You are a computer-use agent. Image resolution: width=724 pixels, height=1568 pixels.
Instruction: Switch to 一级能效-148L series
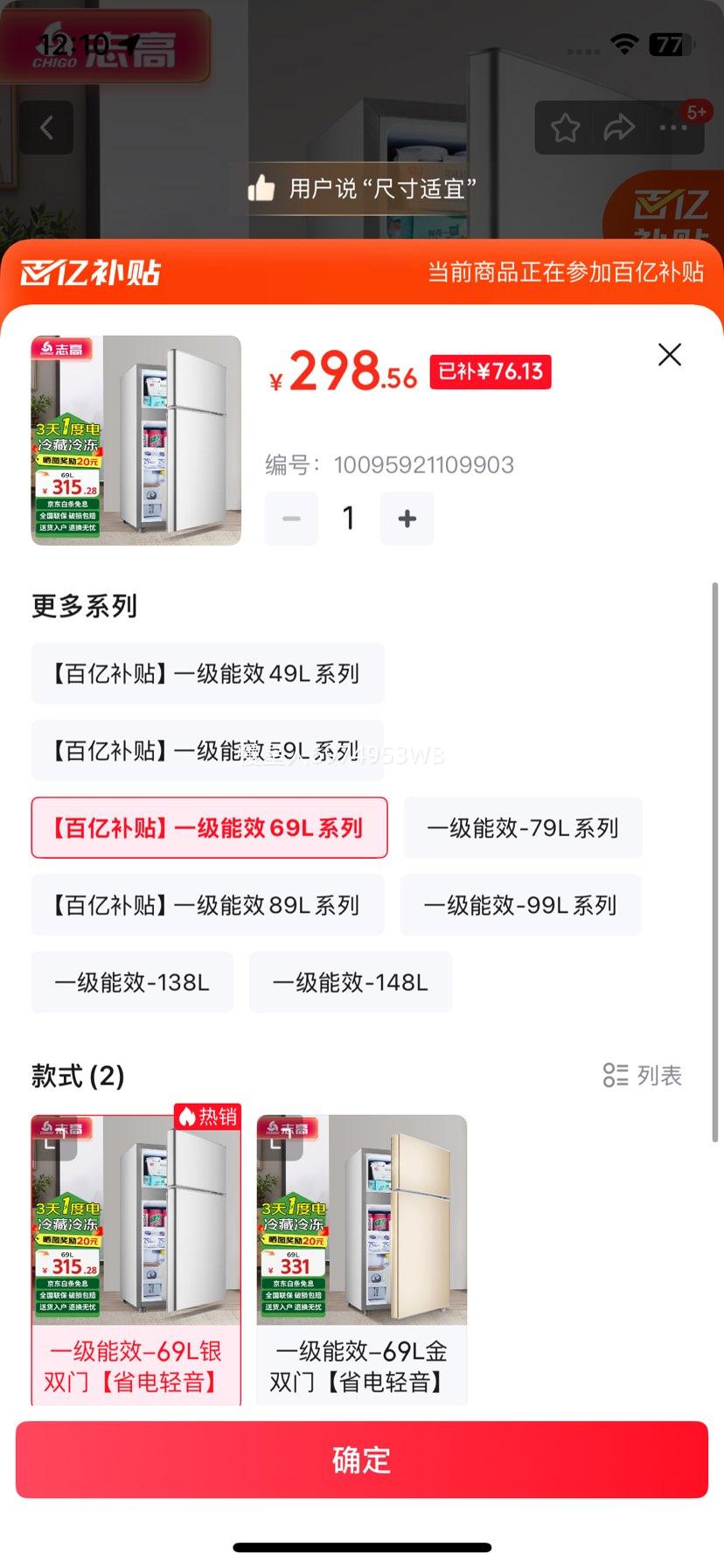pyautogui.click(x=350, y=982)
